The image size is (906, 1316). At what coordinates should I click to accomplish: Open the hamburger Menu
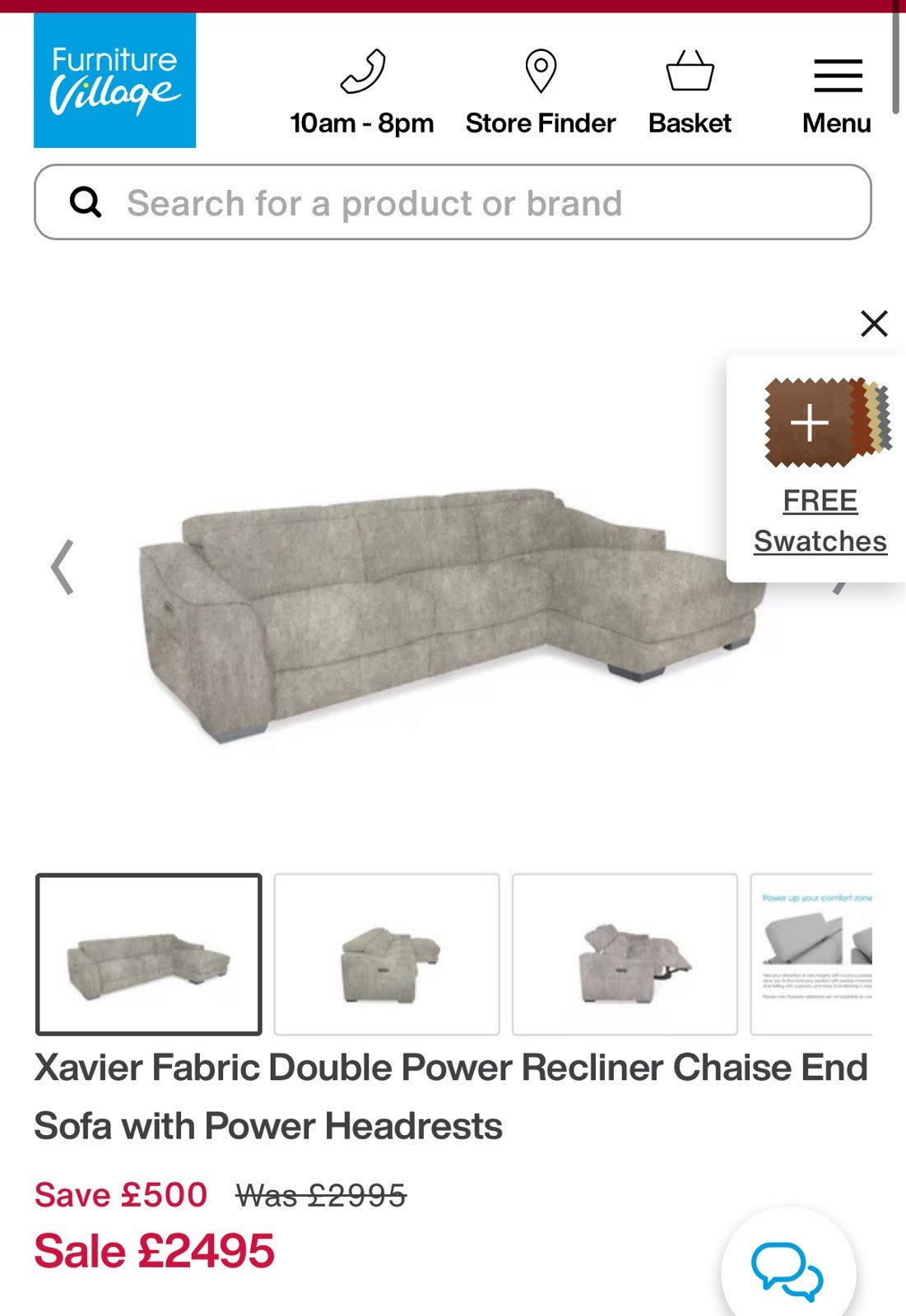(837, 90)
